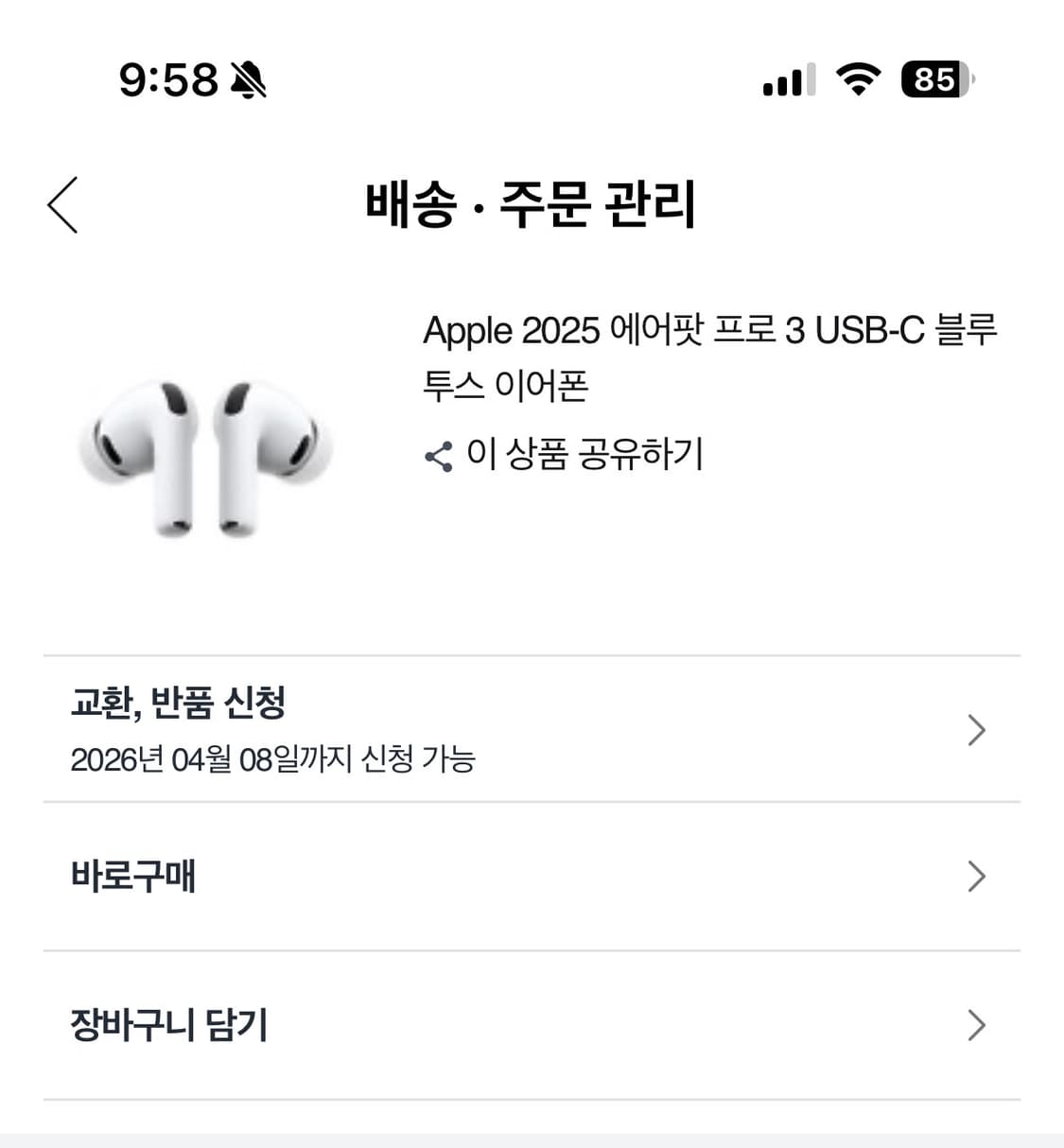Open sharing options via the share symbol
Image resolution: width=1064 pixels, height=1148 pixels.
438,455
